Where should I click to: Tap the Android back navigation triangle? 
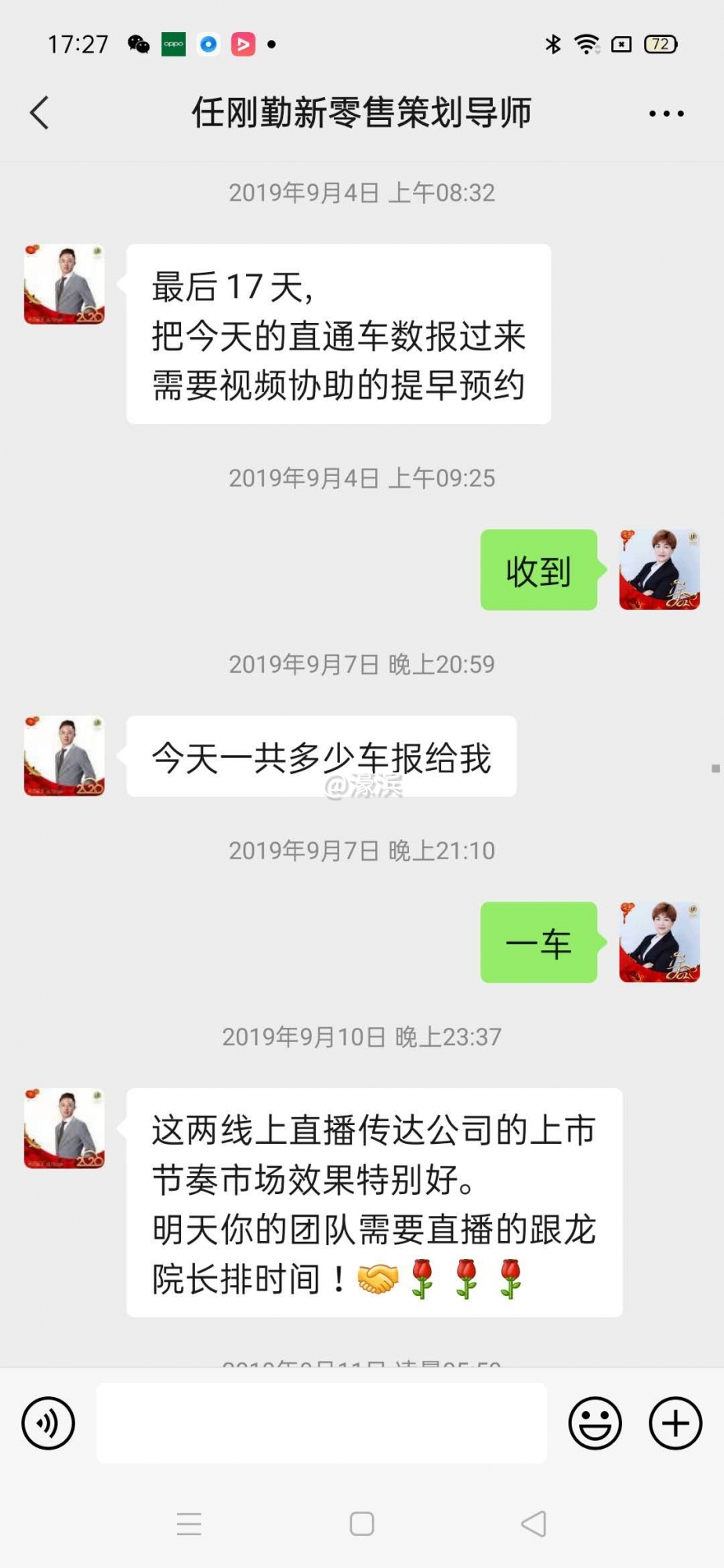tap(534, 1522)
